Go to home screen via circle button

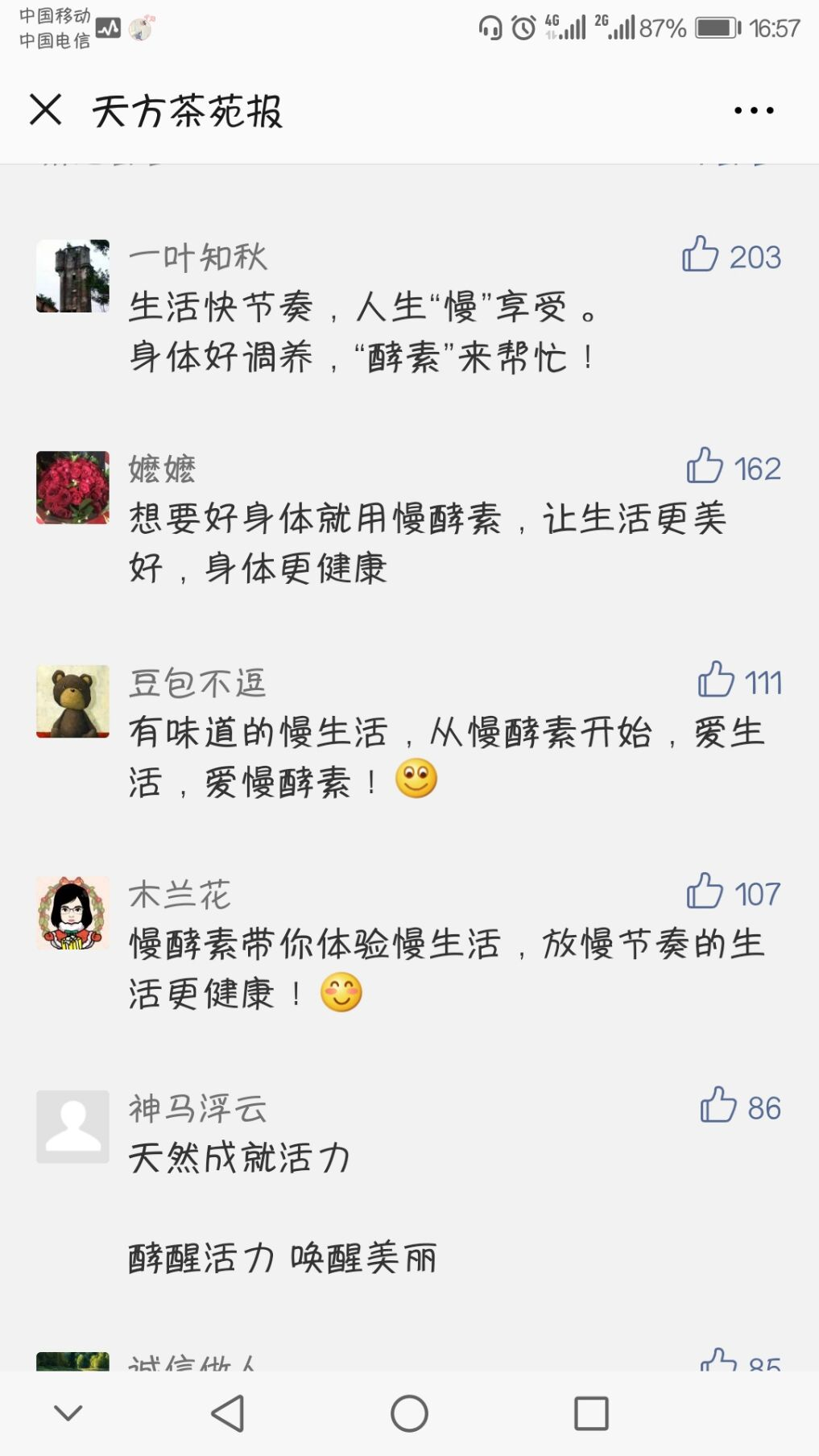tap(409, 1413)
